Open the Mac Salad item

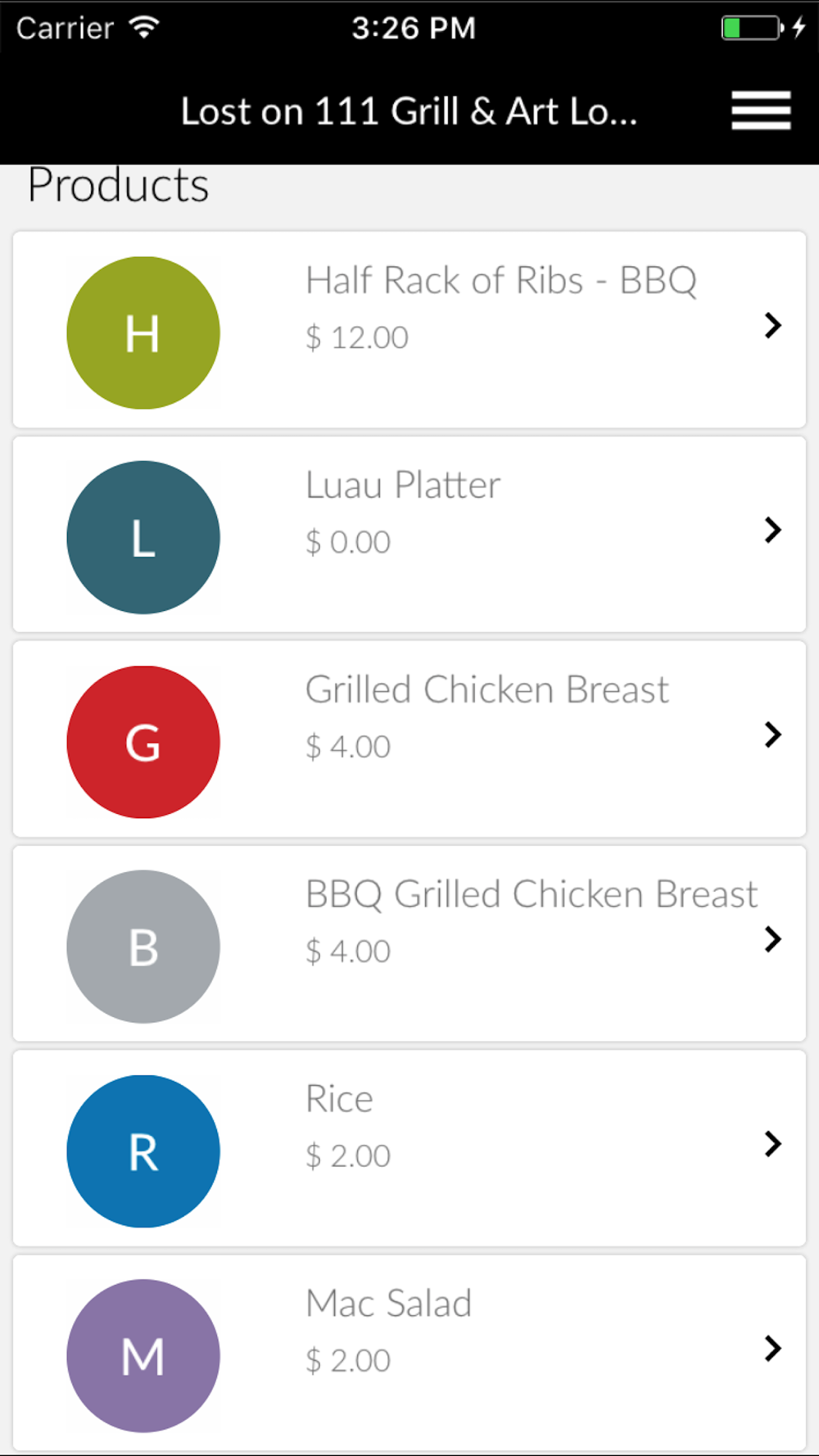pyautogui.click(x=409, y=1353)
